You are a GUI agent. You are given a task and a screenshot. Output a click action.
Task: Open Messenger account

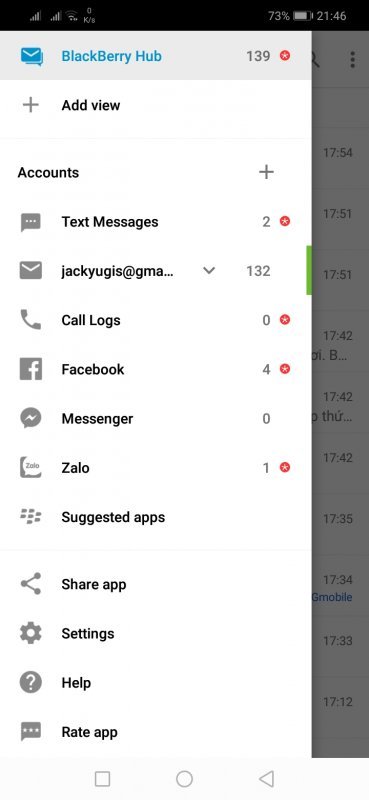(156, 419)
